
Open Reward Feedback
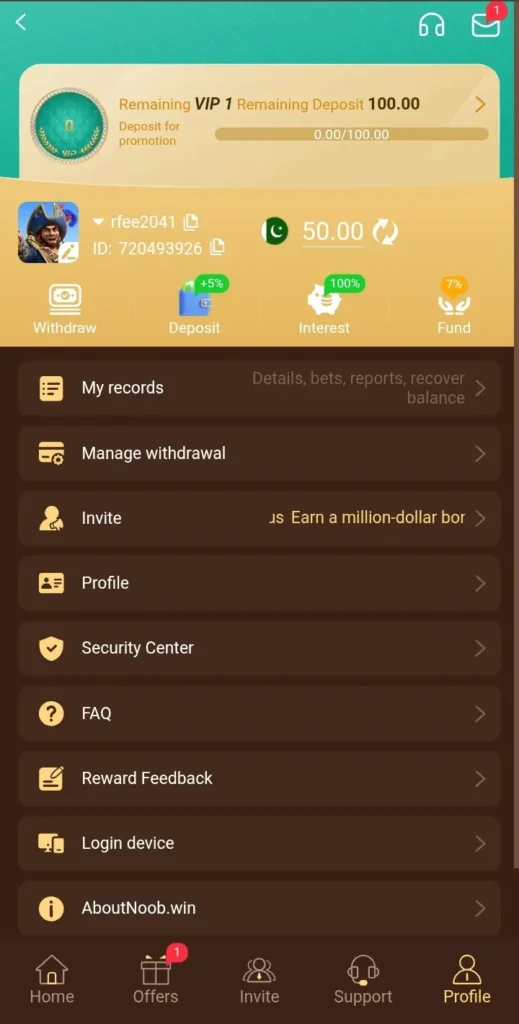pyautogui.click(x=259, y=778)
